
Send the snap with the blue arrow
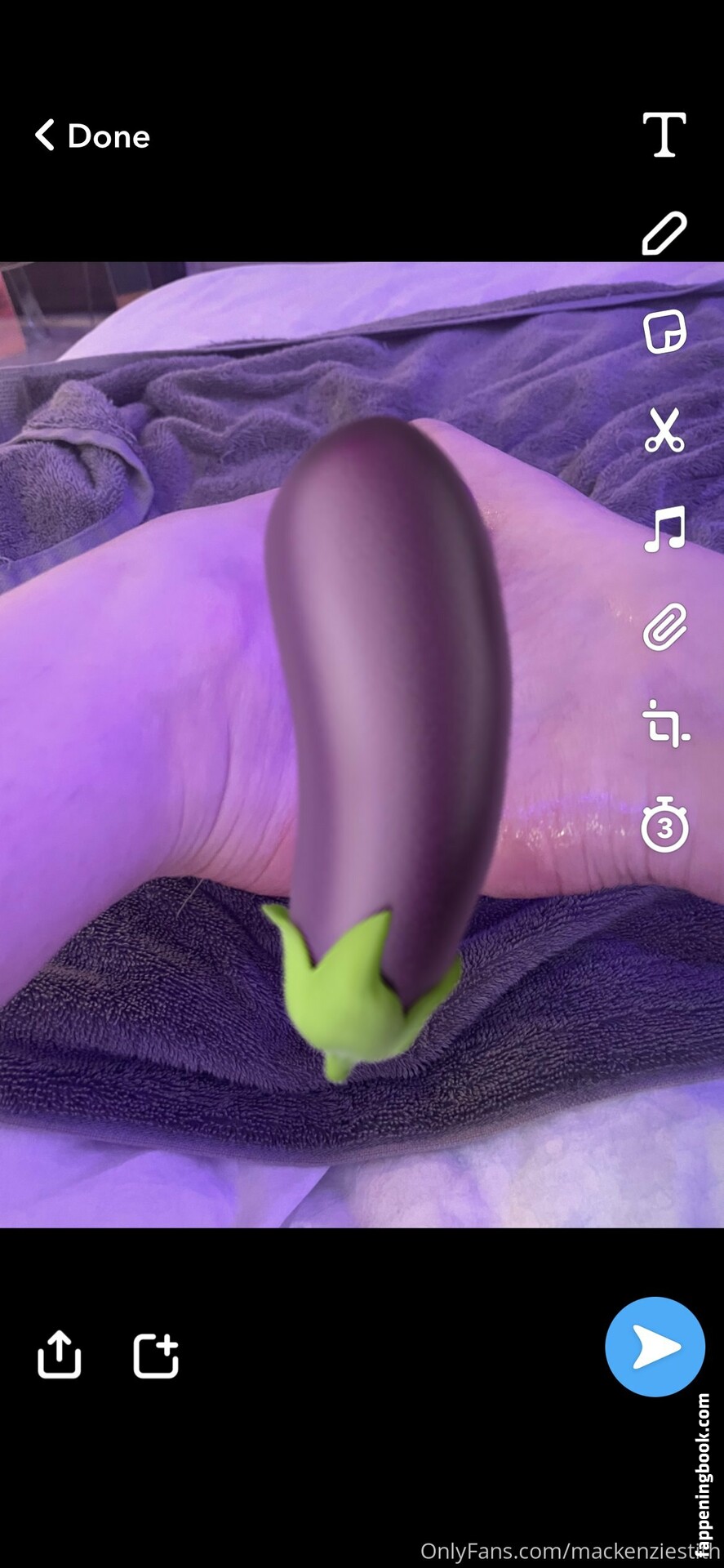[655, 1347]
